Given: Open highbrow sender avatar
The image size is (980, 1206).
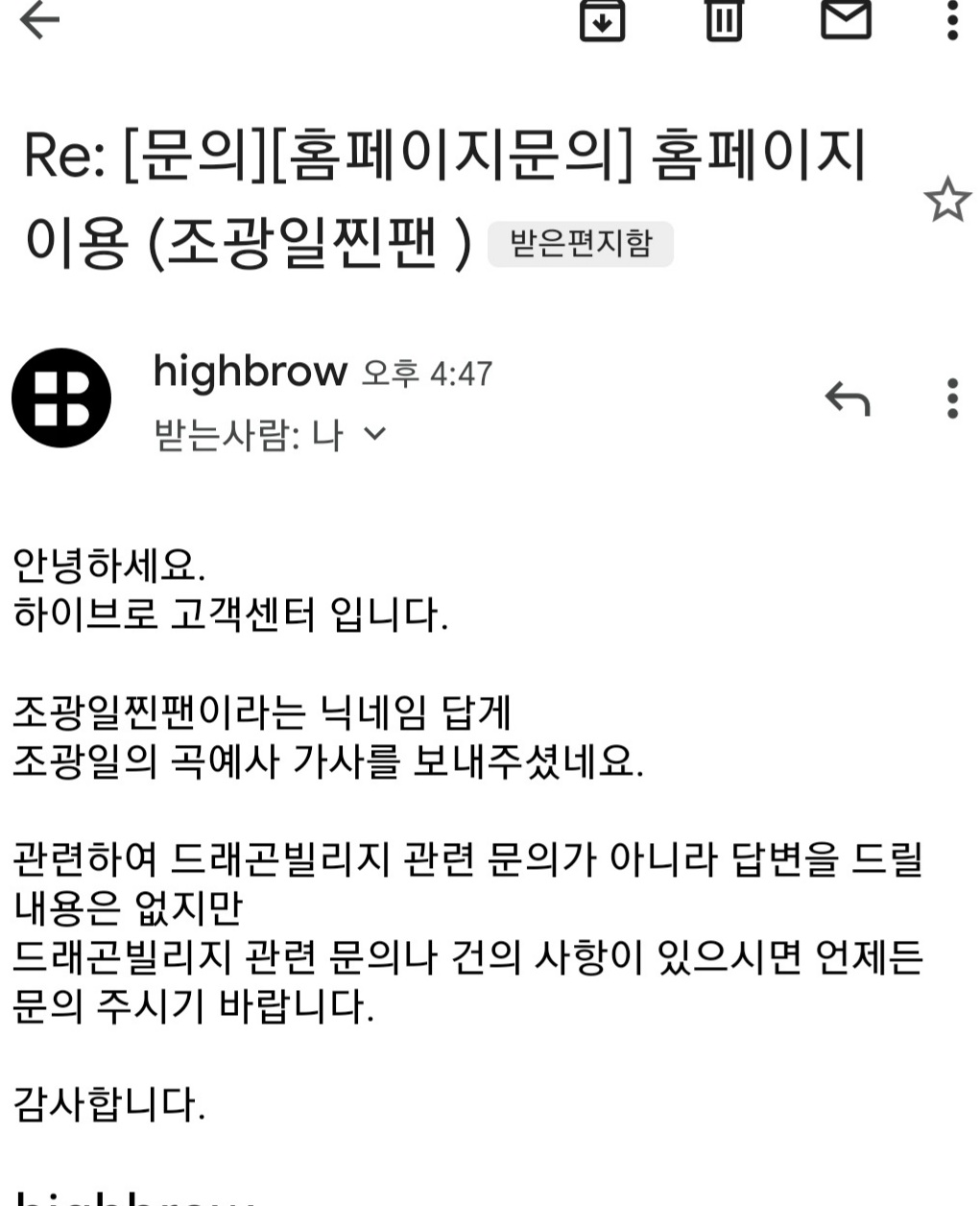Looking at the screenshot, I should (x=61, y=398).
